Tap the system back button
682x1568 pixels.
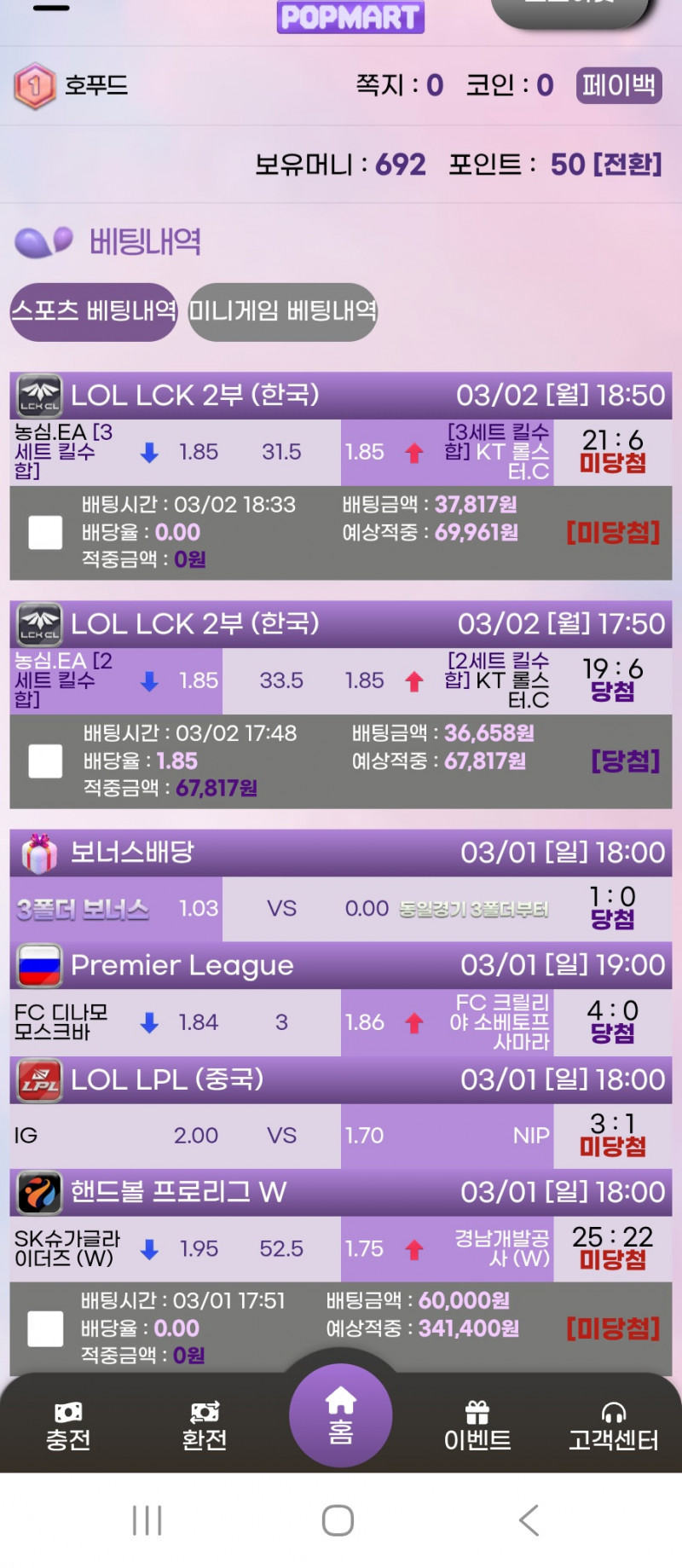click(x=529, y=1519)
